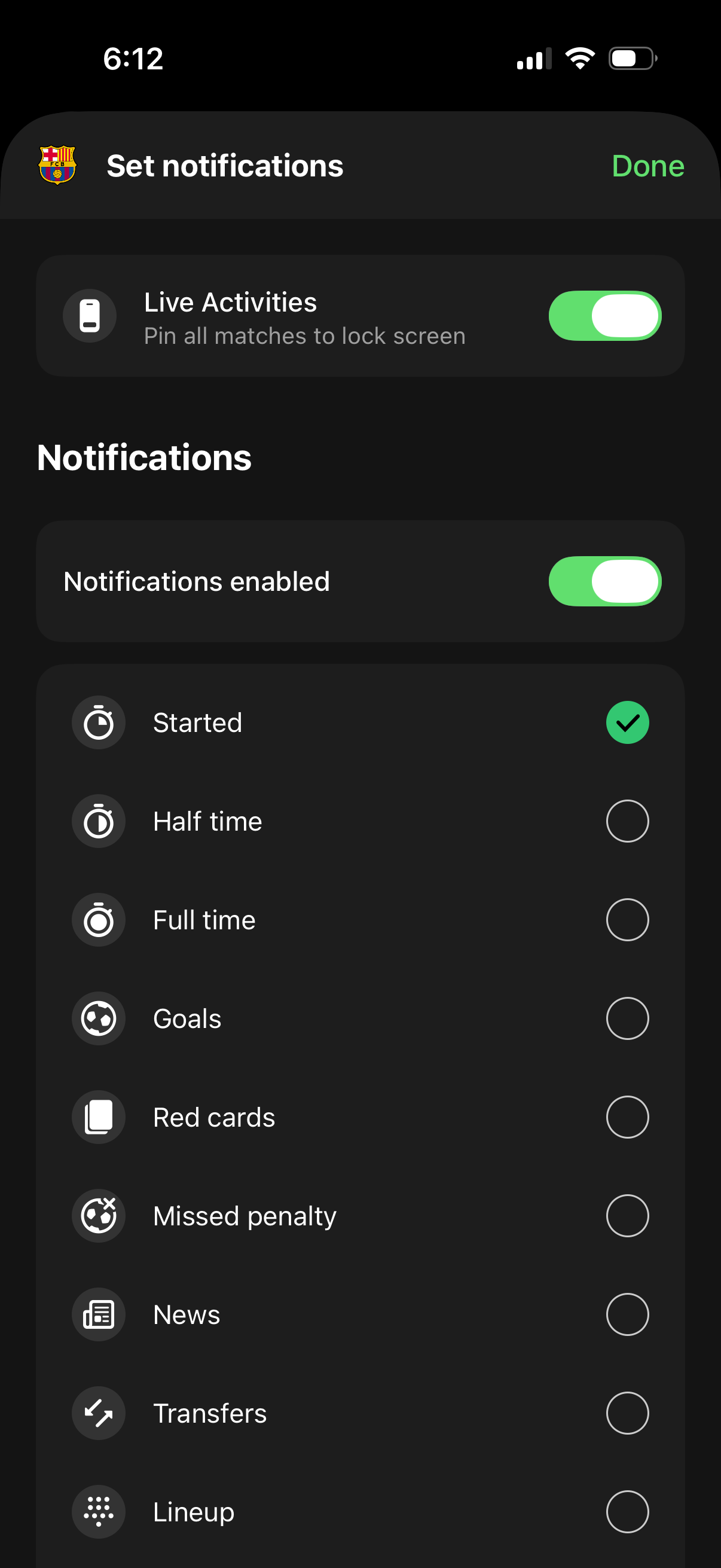Check the Goals notification circle

[628, 1018]
